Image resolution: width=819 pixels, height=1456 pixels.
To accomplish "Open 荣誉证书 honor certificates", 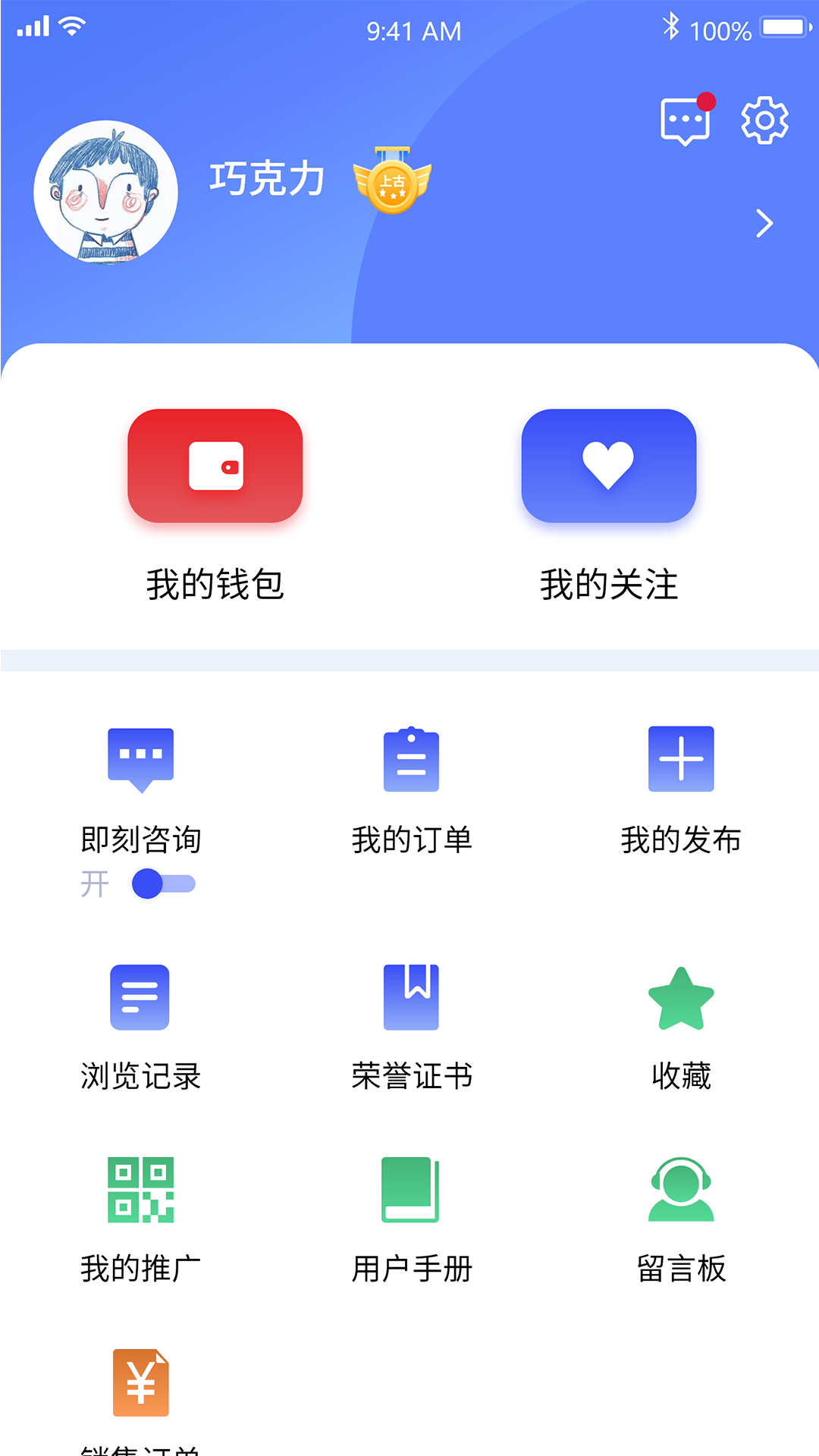I will (x=411, y=997).
